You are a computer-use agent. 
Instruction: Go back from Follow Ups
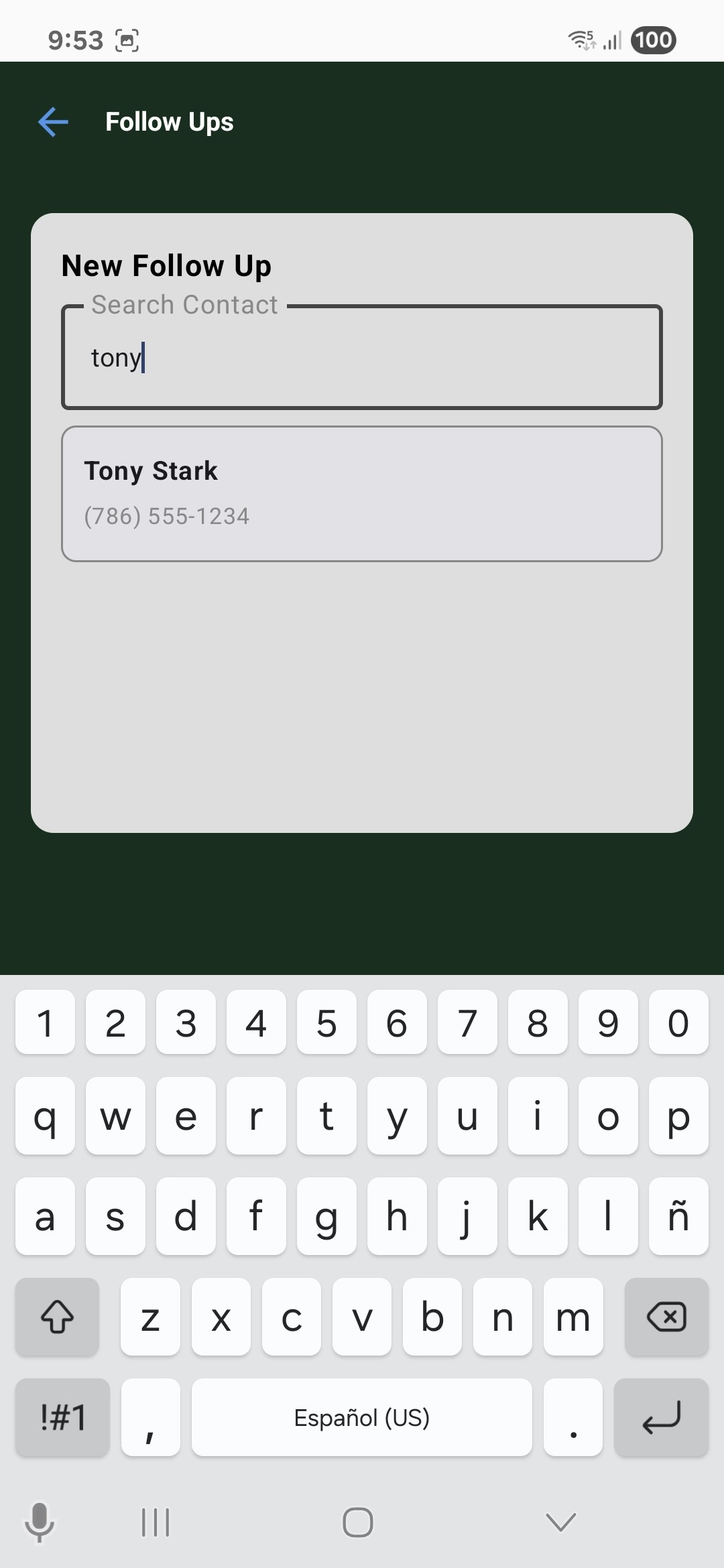coord(54,122)
